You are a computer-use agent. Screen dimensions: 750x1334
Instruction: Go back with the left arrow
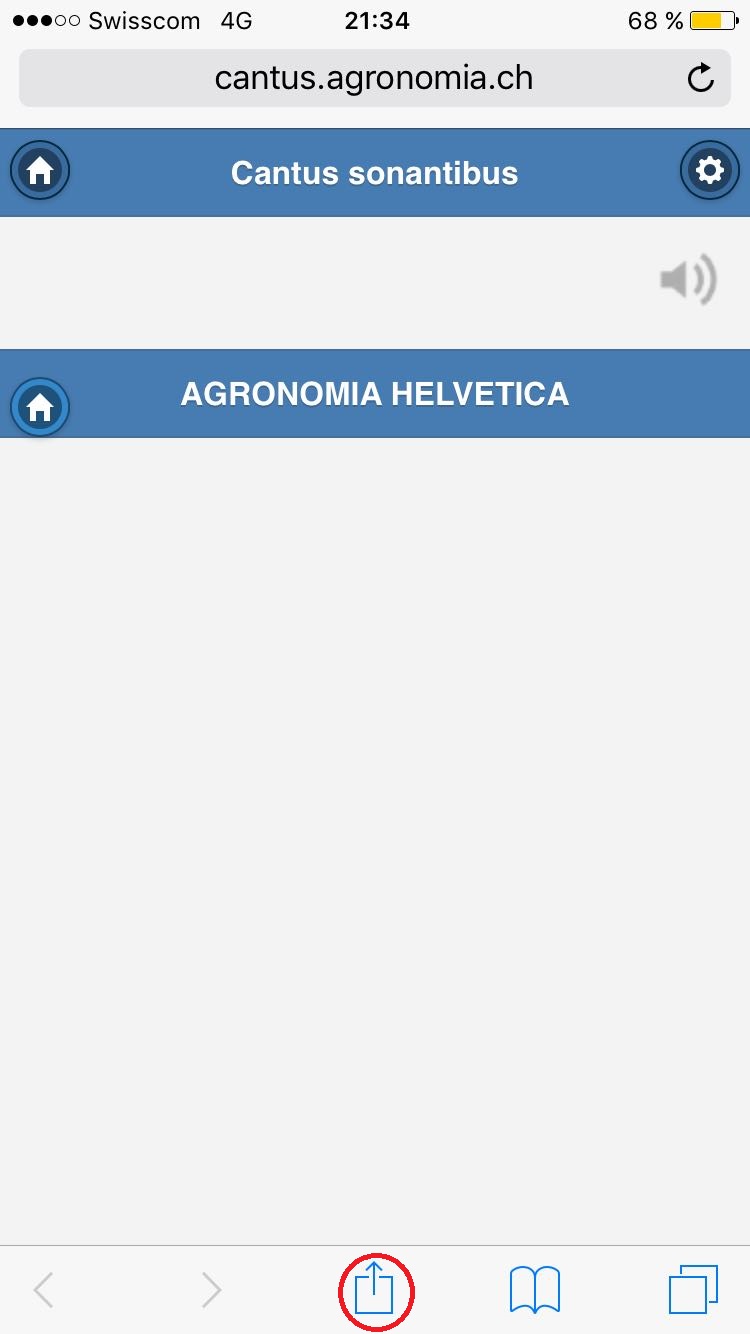click(43, 1290)
